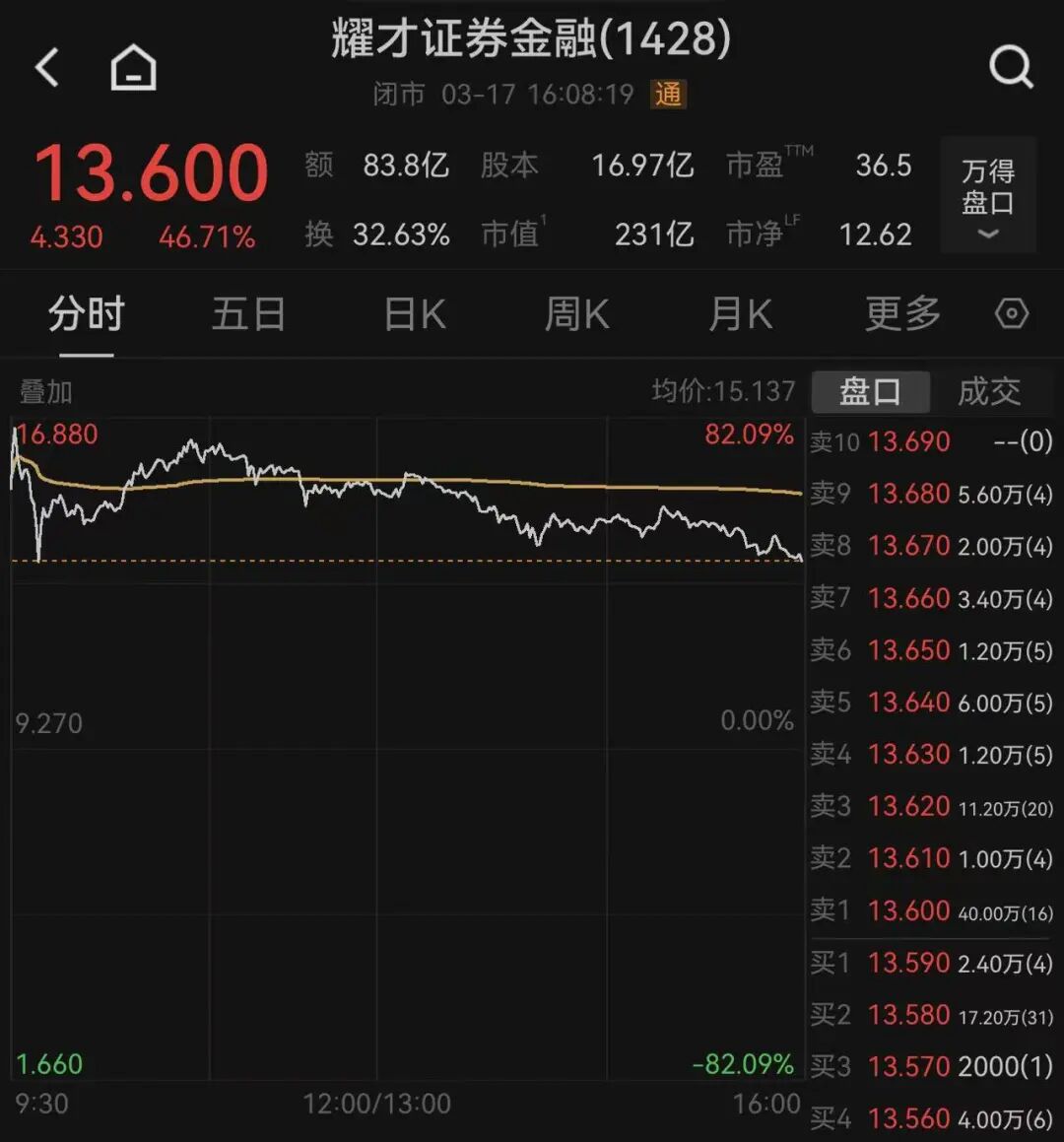The image size is (1064, 1142).
Task: Switch to the 分时 chart tab
Action: 86,315
